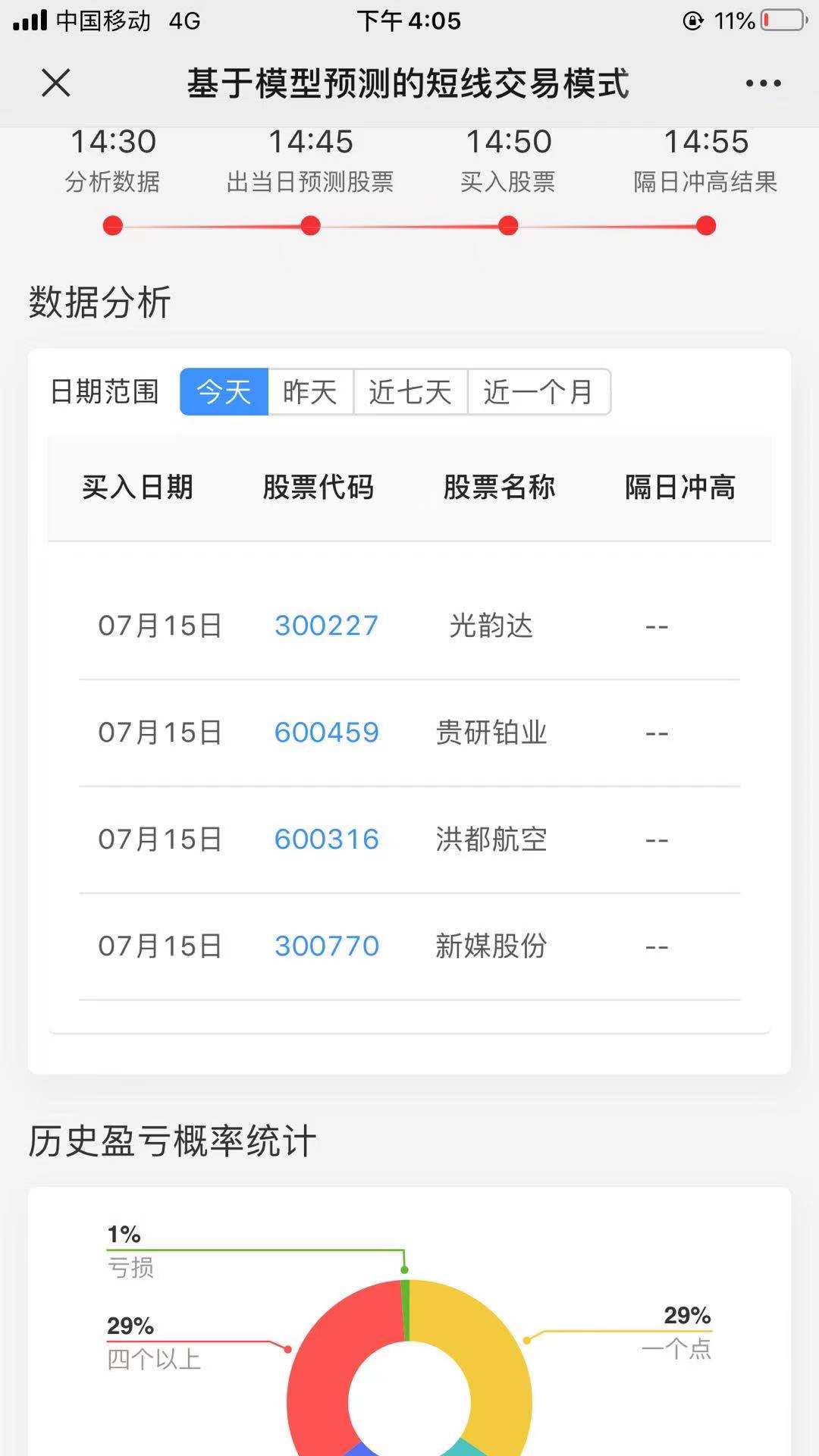Open stock code 600316
The height and width of the screenshot is (1456, 819).
[x=326, y=839]
